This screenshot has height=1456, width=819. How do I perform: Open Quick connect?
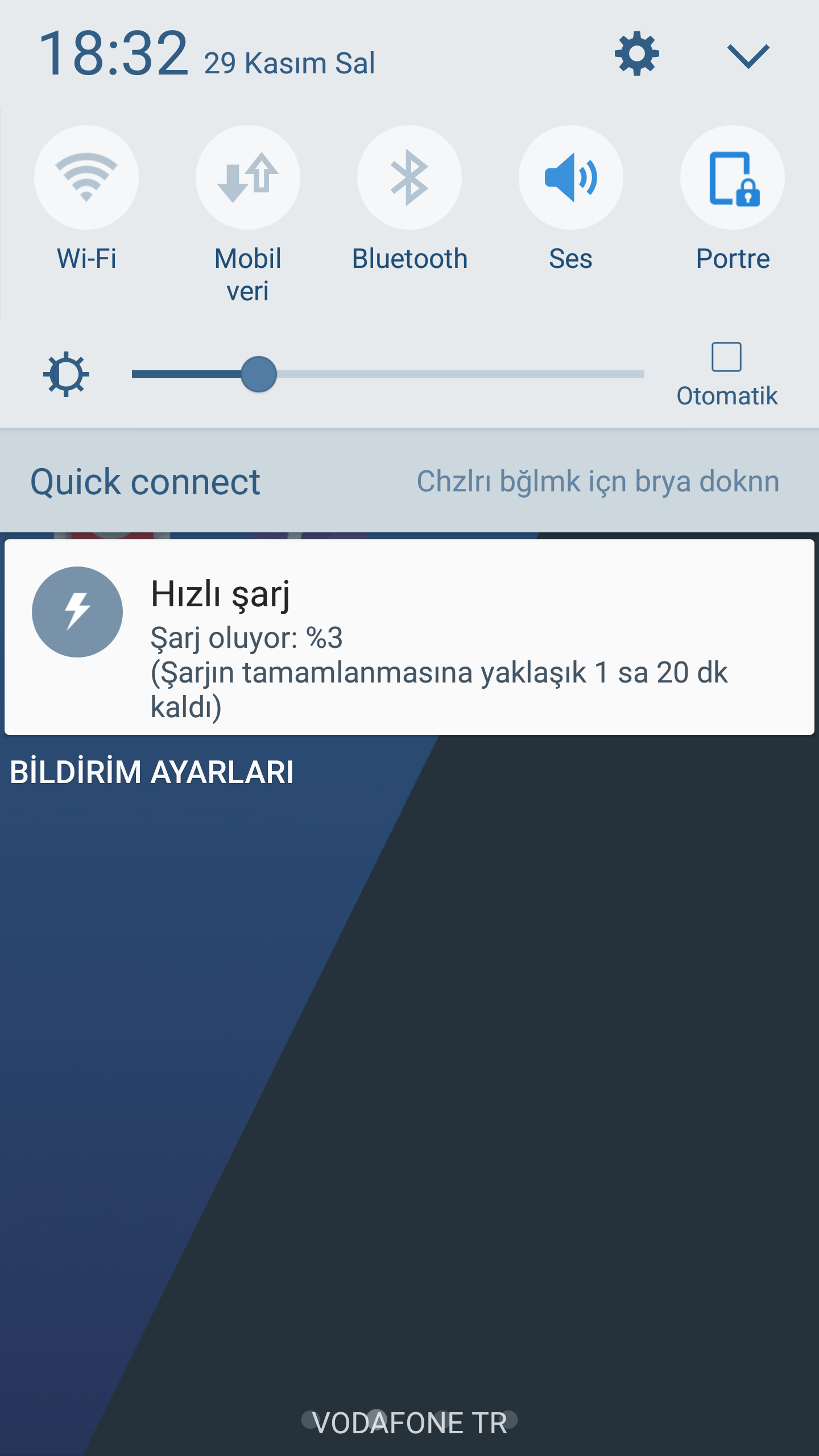(145, 482)
